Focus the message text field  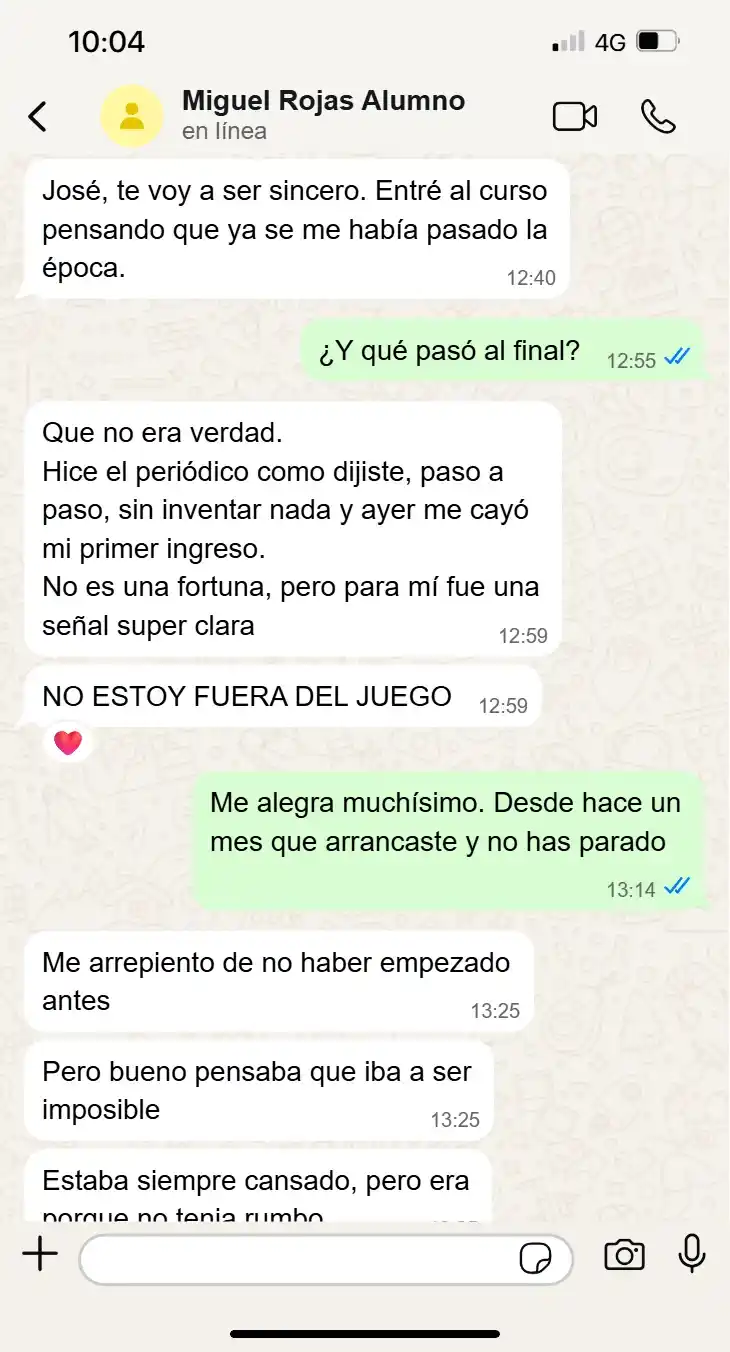tap(300, 1258)
